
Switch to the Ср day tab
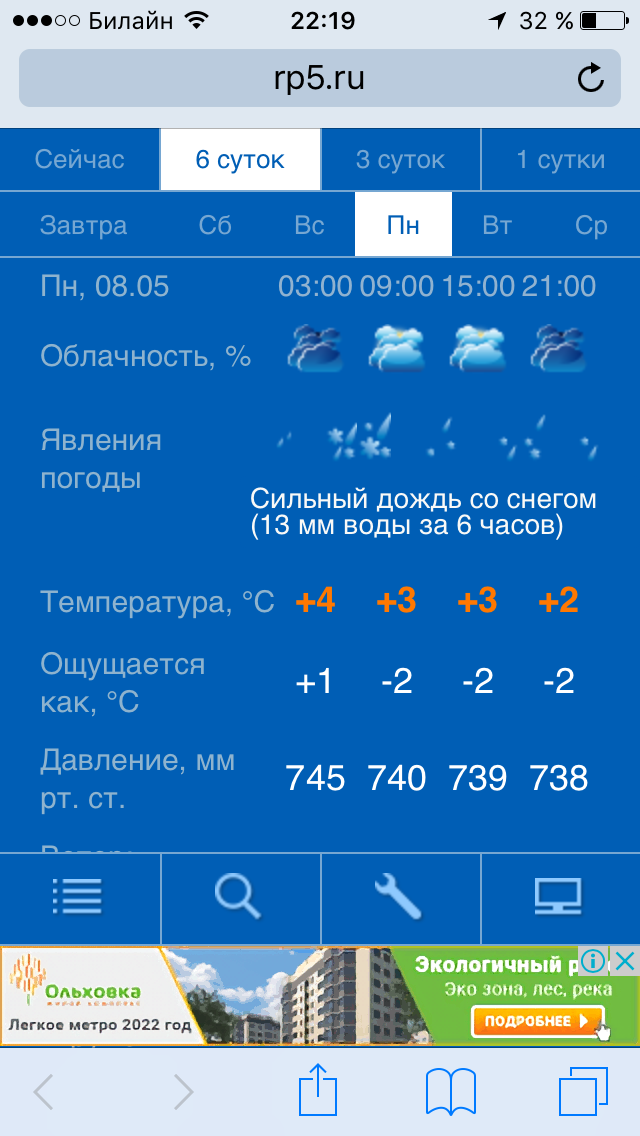pyautogui.click(x=591, y=225)
